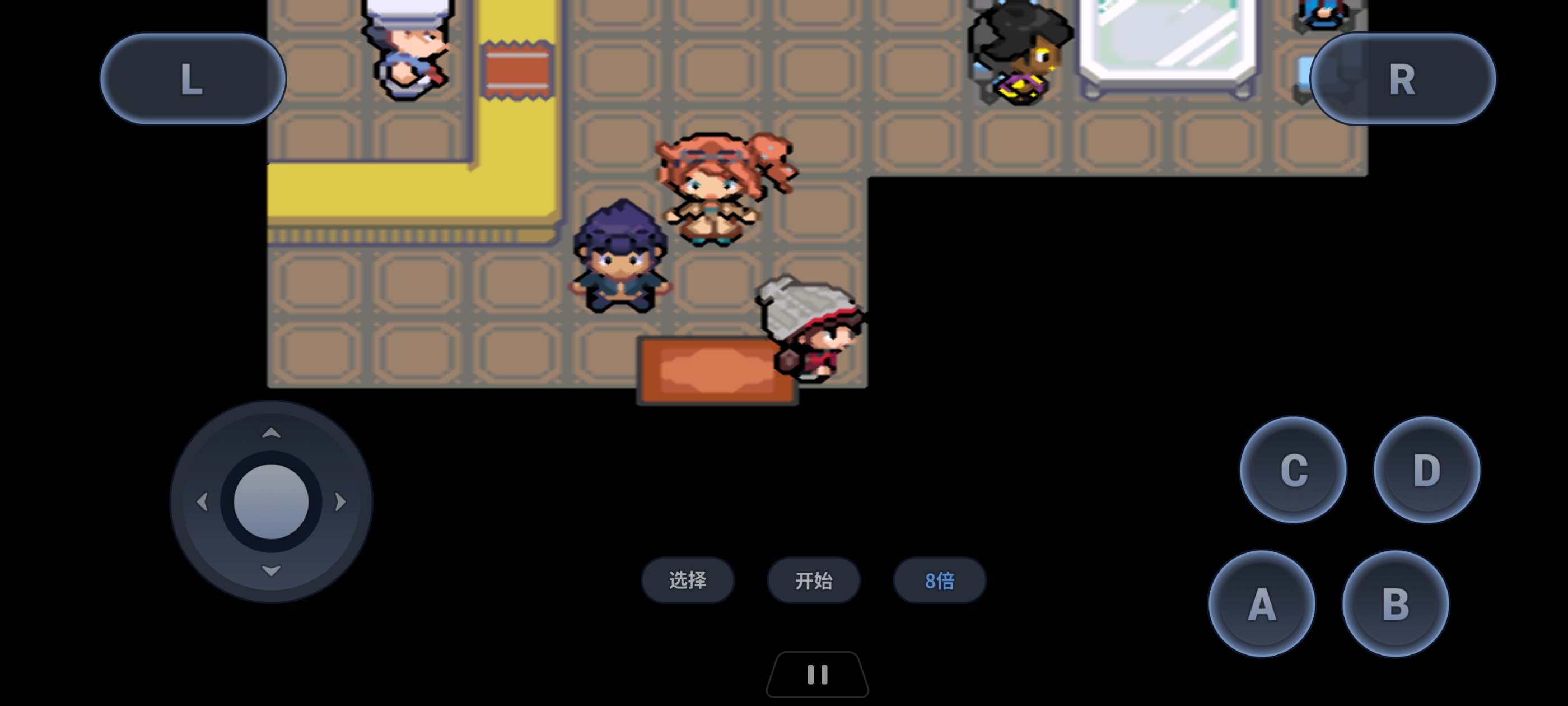Toggle the 8倍 speed button
Image resolution: width=1568 pixels, height=706 pixels.
939,580
